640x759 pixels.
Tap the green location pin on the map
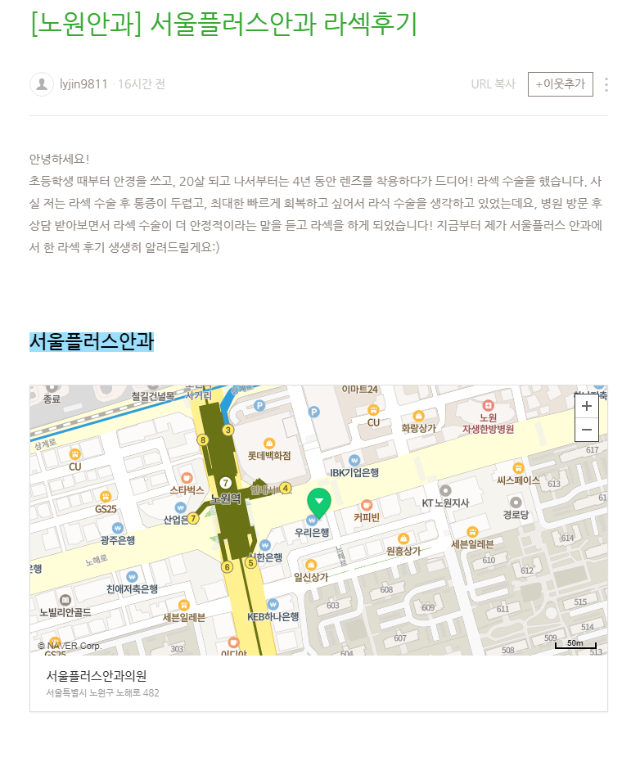(318, 502)
